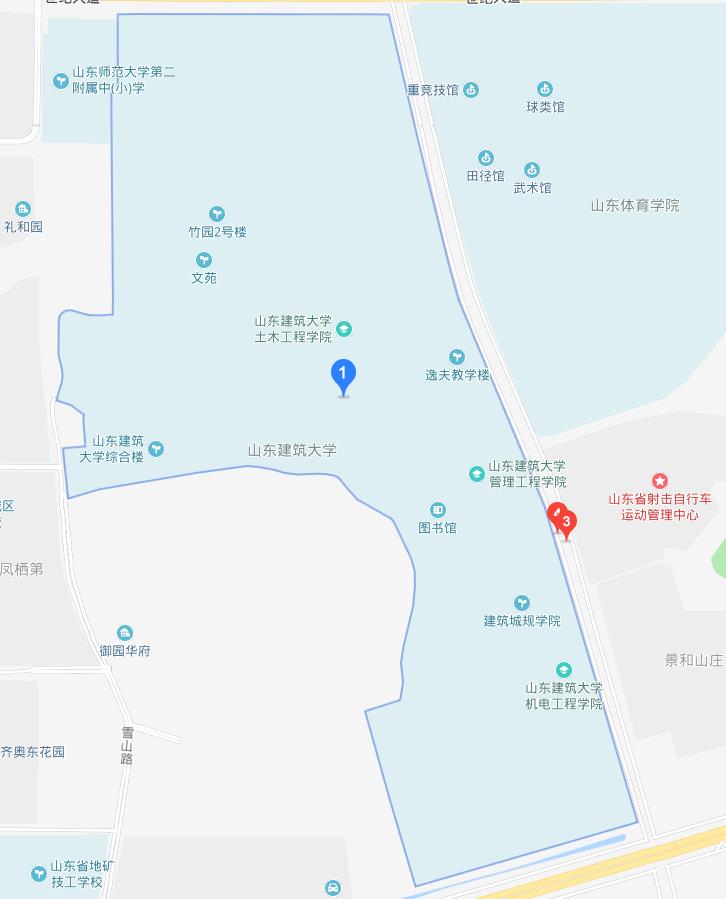The width and height of the screenshot is (726, 899).
Task: Tap the 建筑城规学院 marker
Action: point(522,603)
